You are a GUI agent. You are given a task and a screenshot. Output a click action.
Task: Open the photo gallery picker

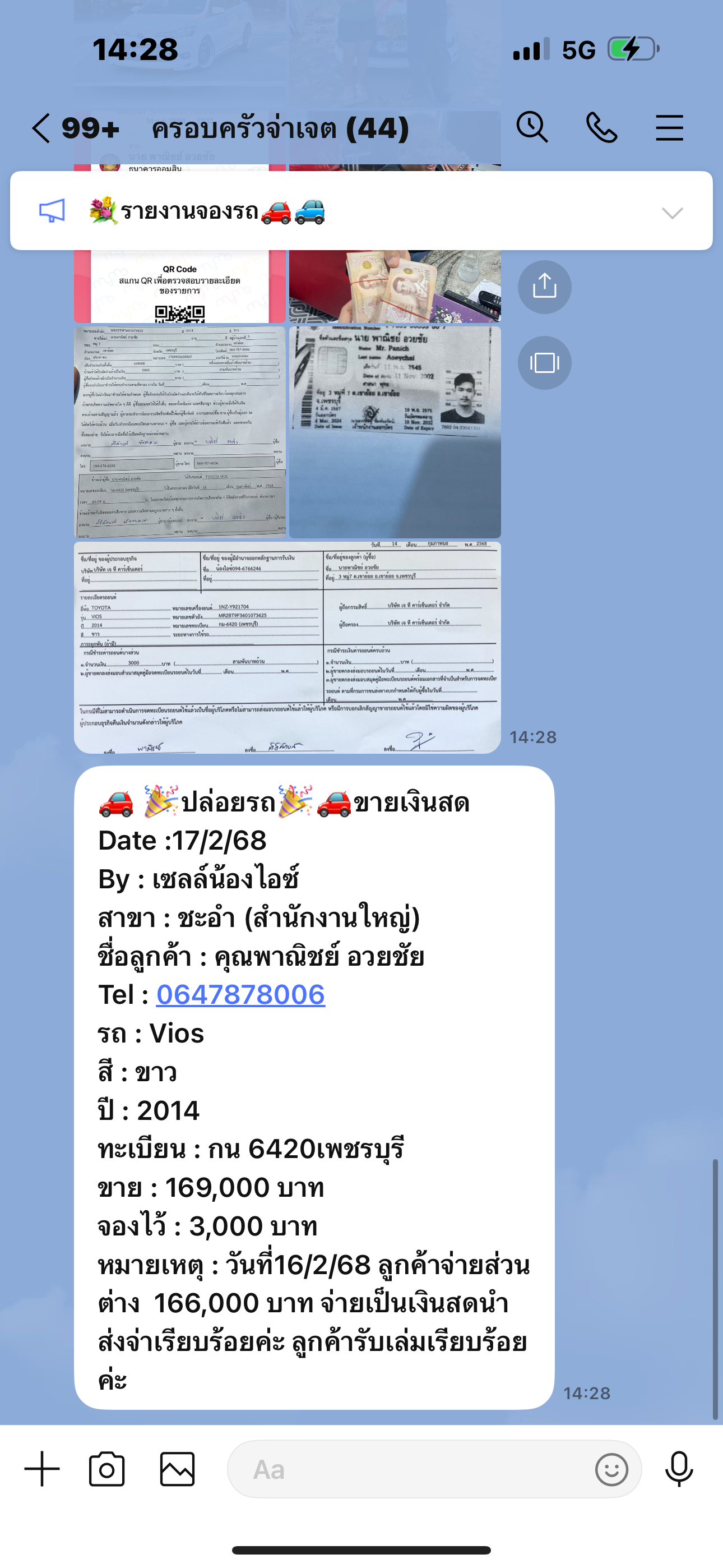click(177, 1469)
